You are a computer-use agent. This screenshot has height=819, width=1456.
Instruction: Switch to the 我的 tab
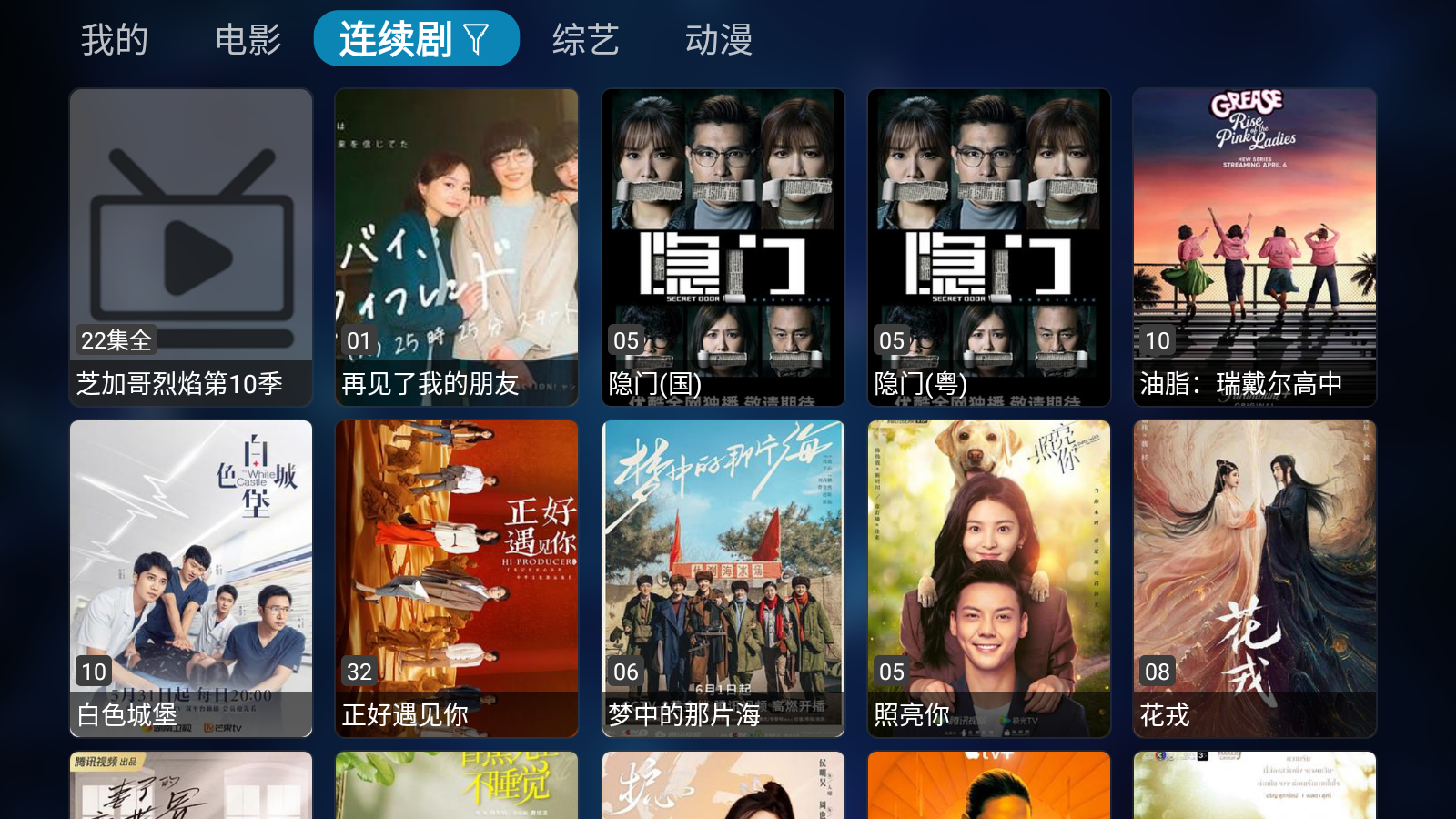pyautogui.click(x=114, y=39)
